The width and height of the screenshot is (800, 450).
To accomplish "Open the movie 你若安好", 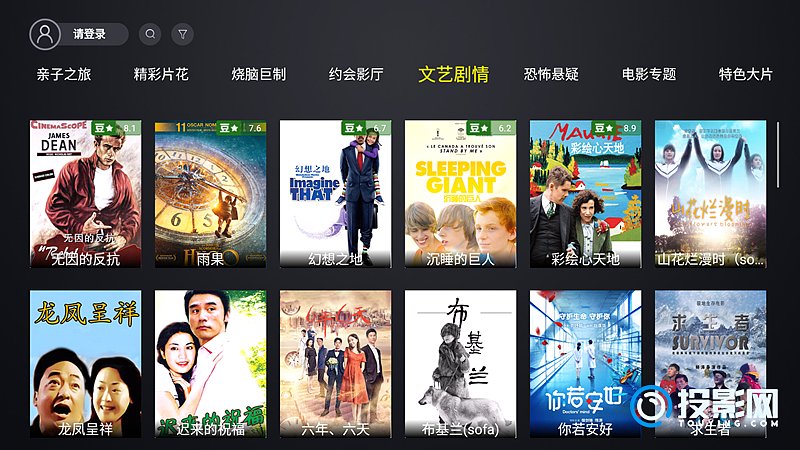I will [x=585, y=364].
